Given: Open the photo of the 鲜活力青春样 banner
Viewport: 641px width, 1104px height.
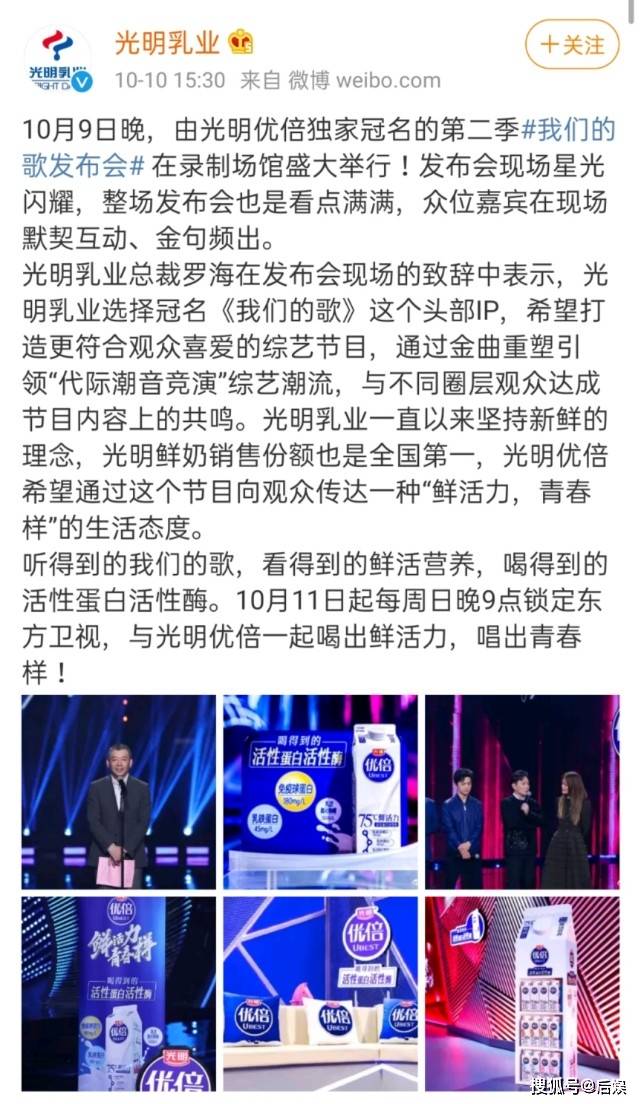Looking at the screenshot, I should tap(118, 993).
